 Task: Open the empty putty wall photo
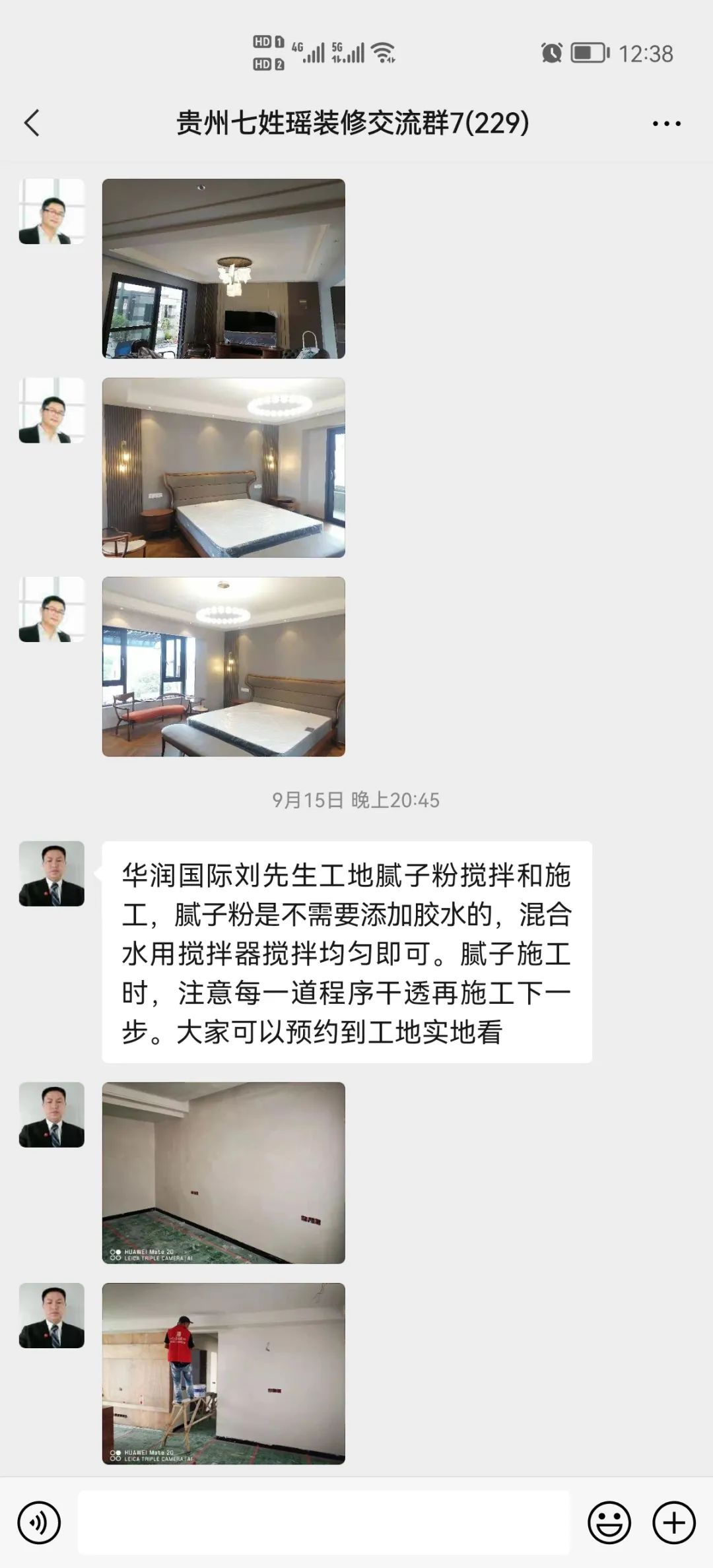pos(223,1173)
